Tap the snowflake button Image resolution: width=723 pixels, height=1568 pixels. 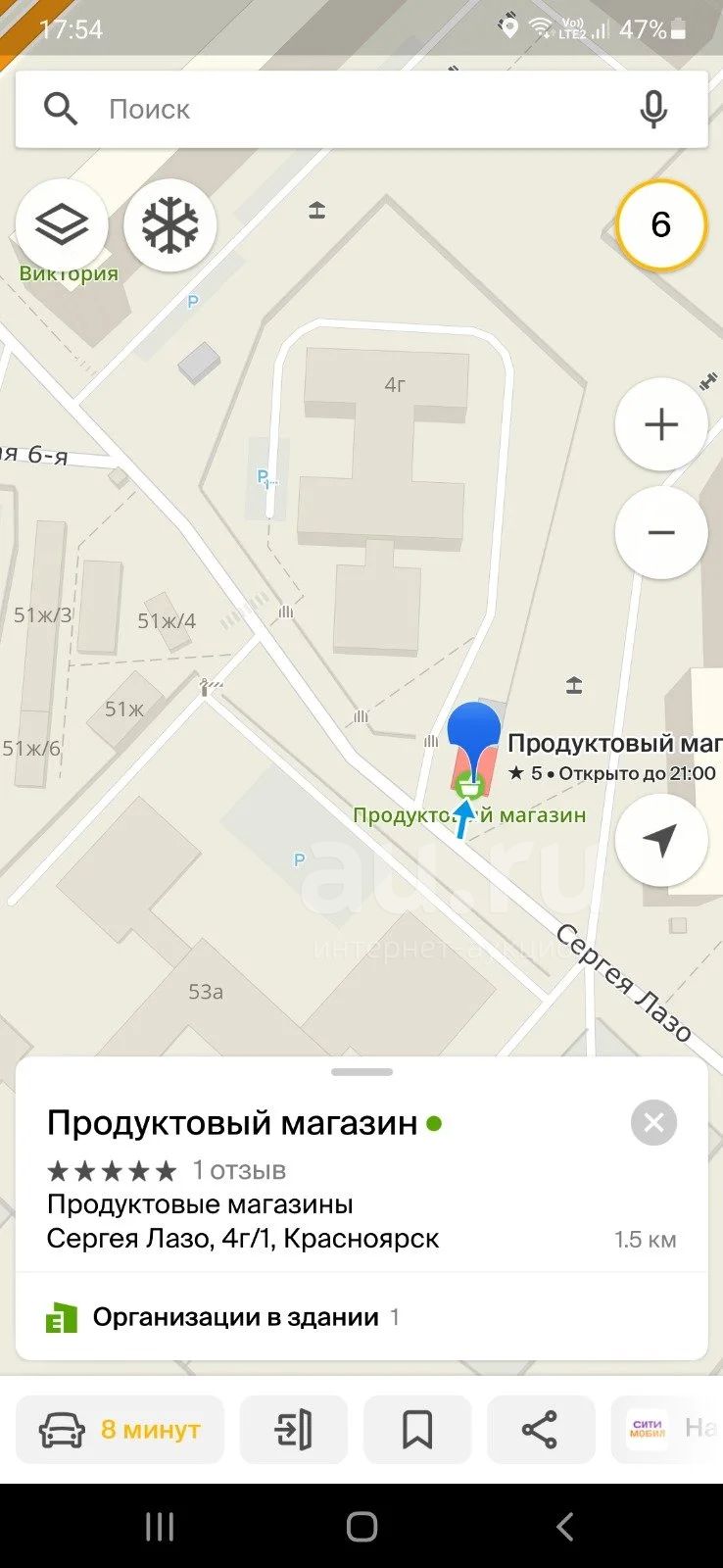(x=170, y=225)
